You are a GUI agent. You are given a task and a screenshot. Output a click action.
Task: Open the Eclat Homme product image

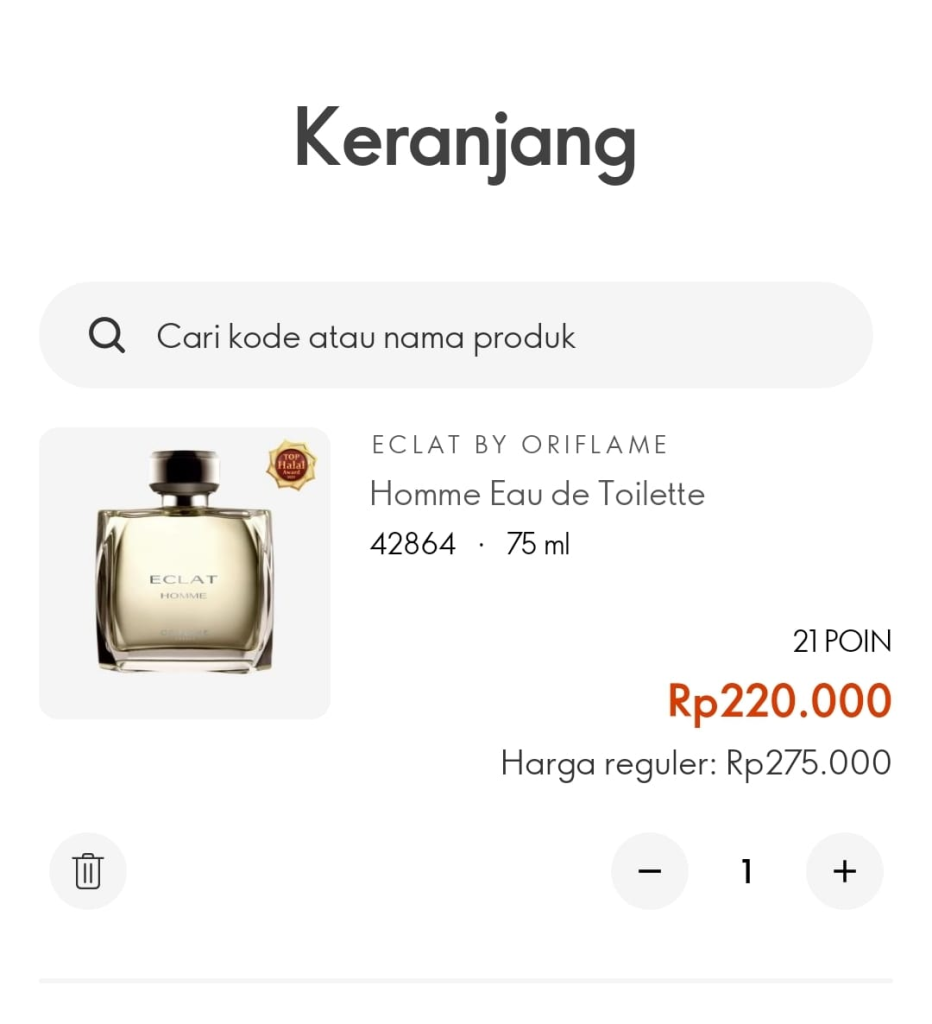pos(185,573)
